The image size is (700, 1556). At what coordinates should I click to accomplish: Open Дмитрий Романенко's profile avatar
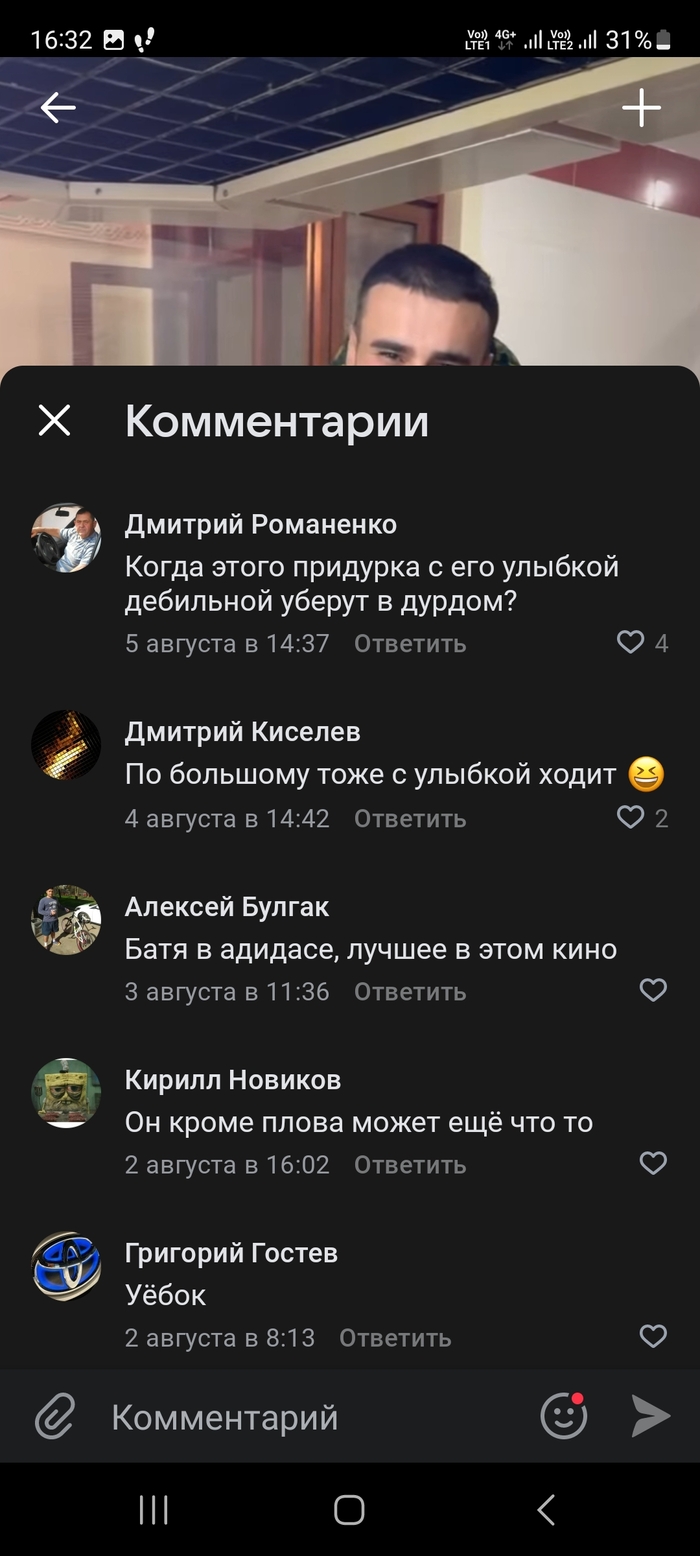(66, 538)
